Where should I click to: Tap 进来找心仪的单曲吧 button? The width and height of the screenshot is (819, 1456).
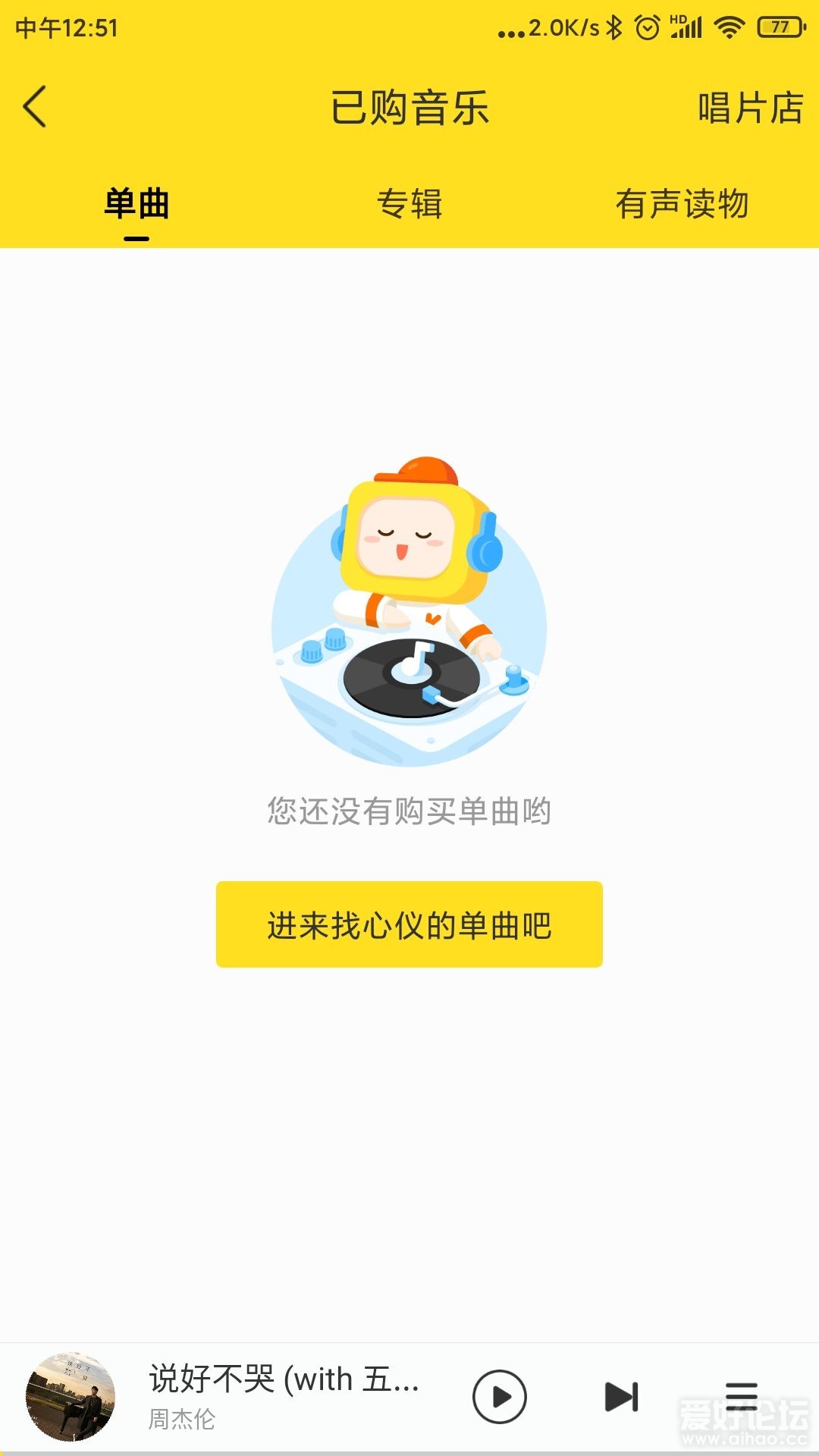click(409, 925)
